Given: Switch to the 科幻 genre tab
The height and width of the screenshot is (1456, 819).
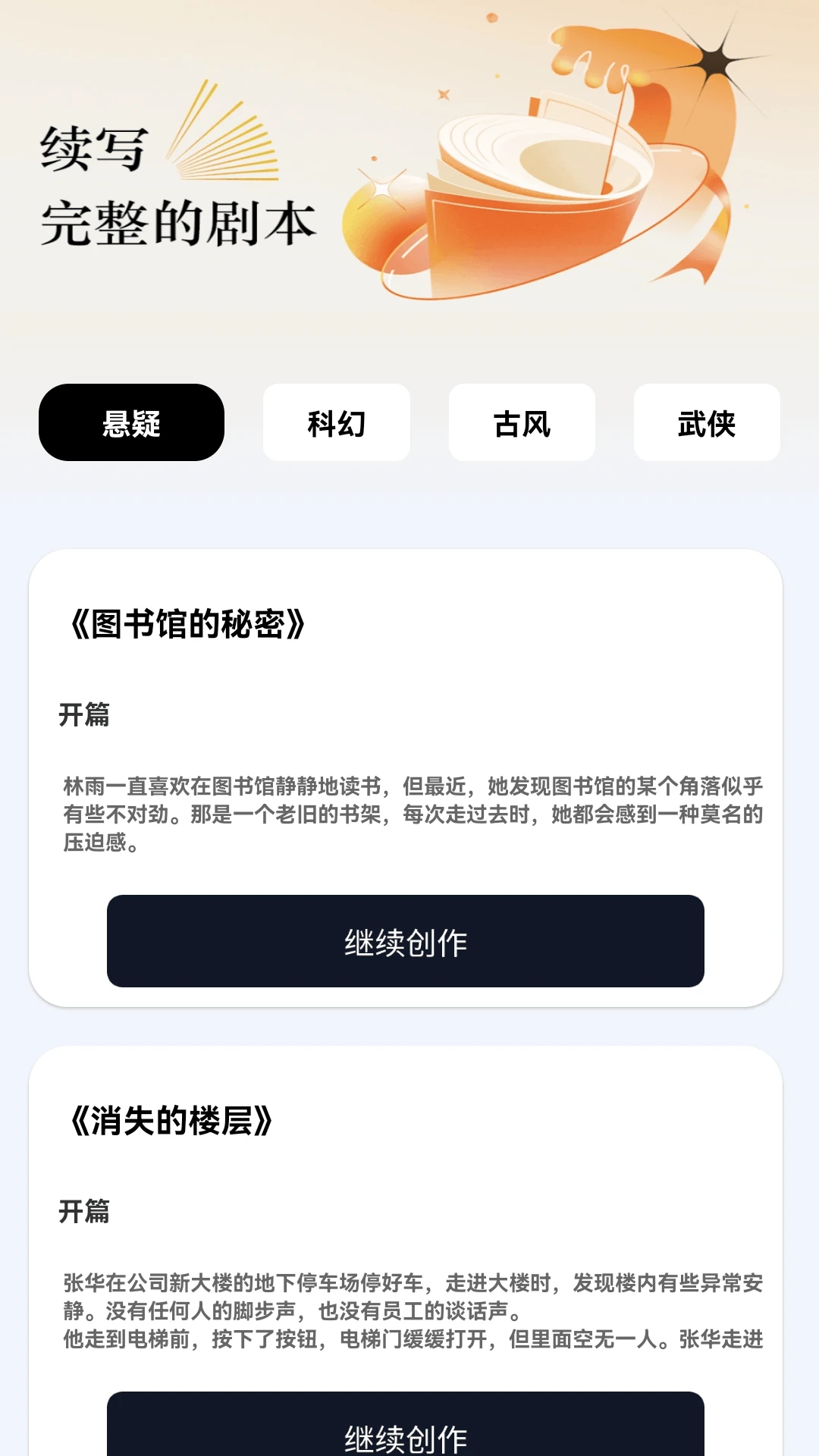Looking at the screenshot, I should [x=336, y=423].
